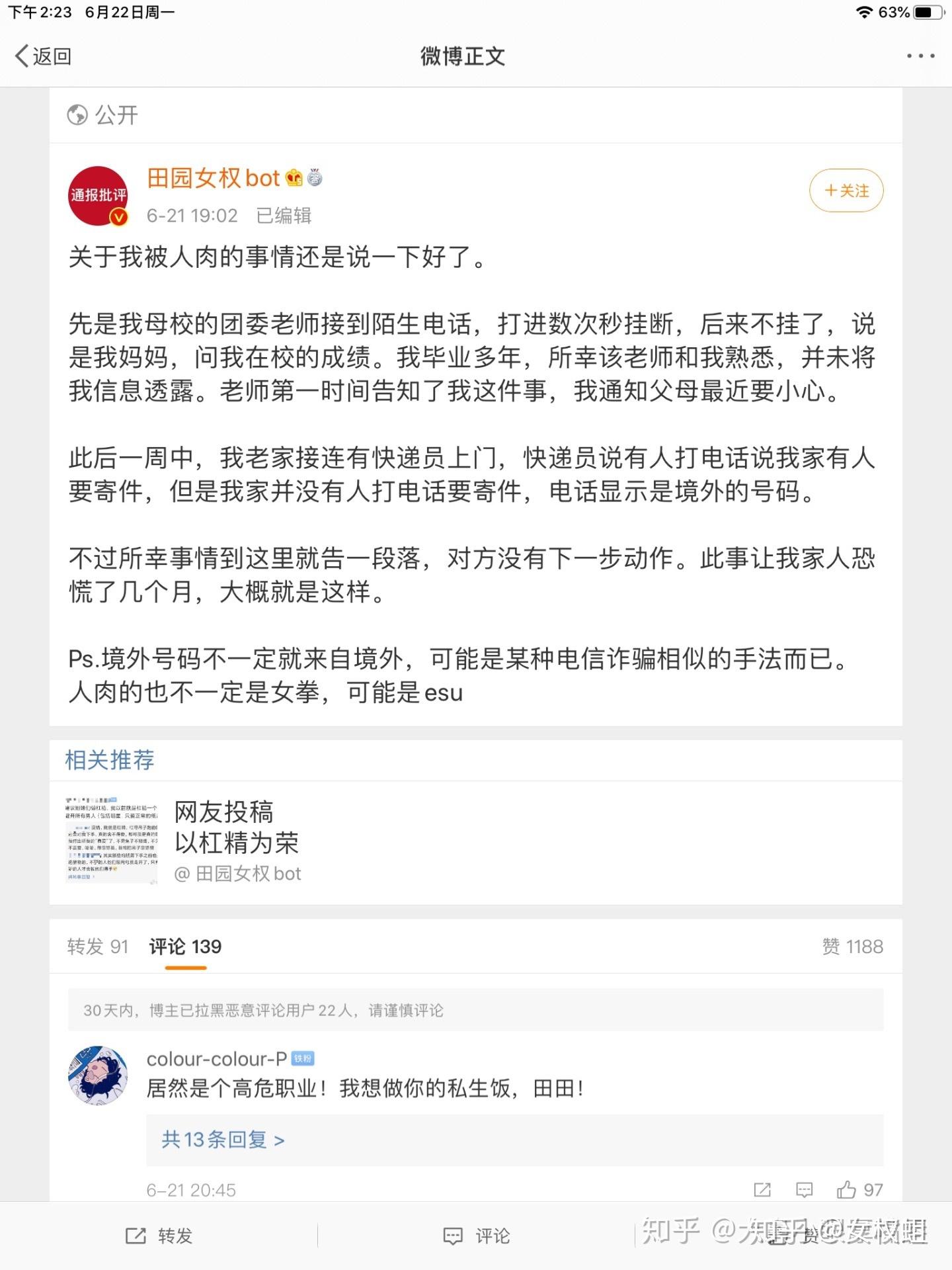
Task: Switch to the 评论 139 tab
Action: (185, 947)
